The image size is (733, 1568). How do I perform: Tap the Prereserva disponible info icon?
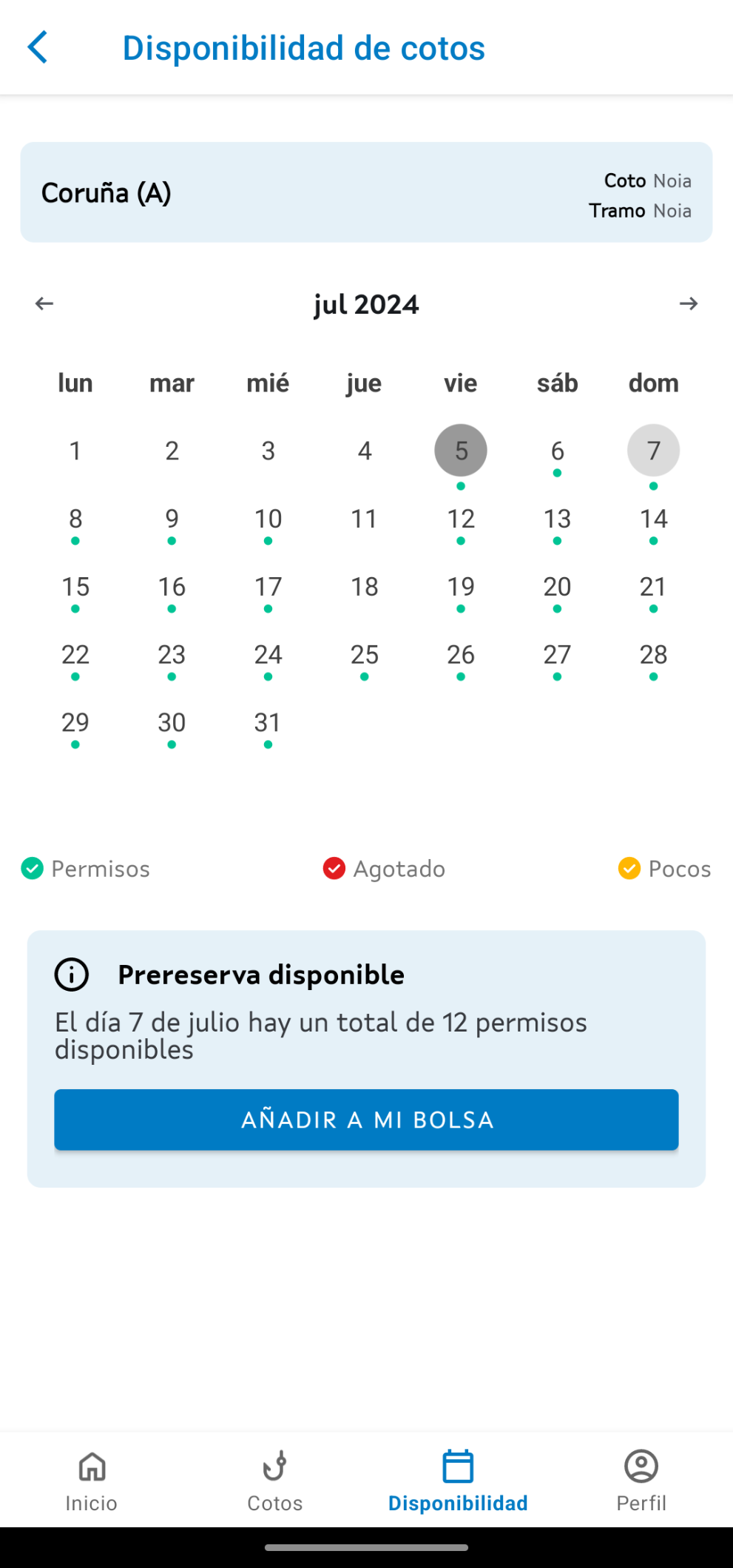(x=72, y=975)
